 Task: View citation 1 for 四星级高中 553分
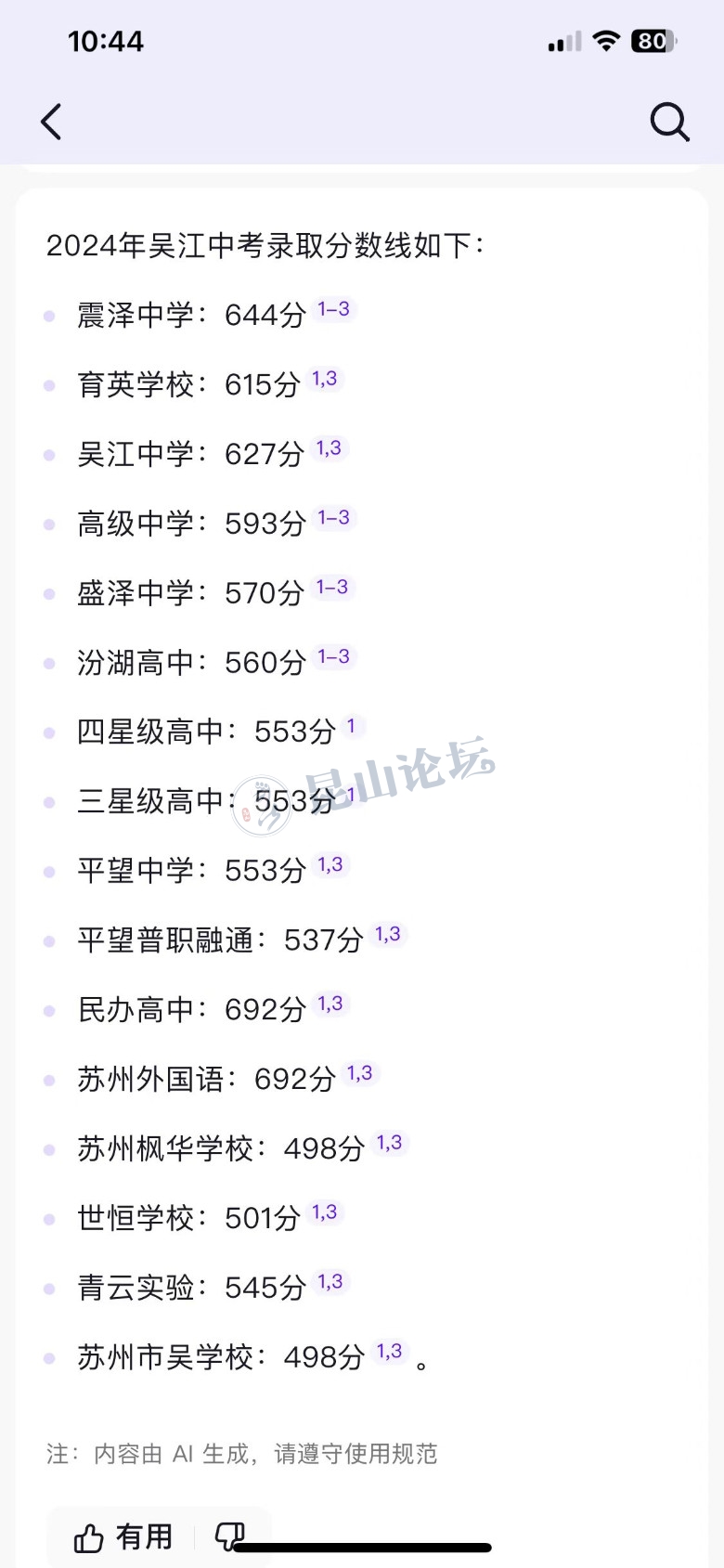351,727
